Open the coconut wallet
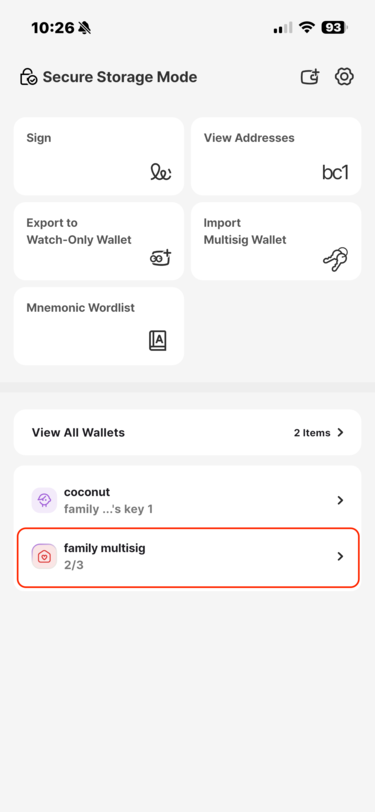Screen dimensions: 375x812 point(188,500)
